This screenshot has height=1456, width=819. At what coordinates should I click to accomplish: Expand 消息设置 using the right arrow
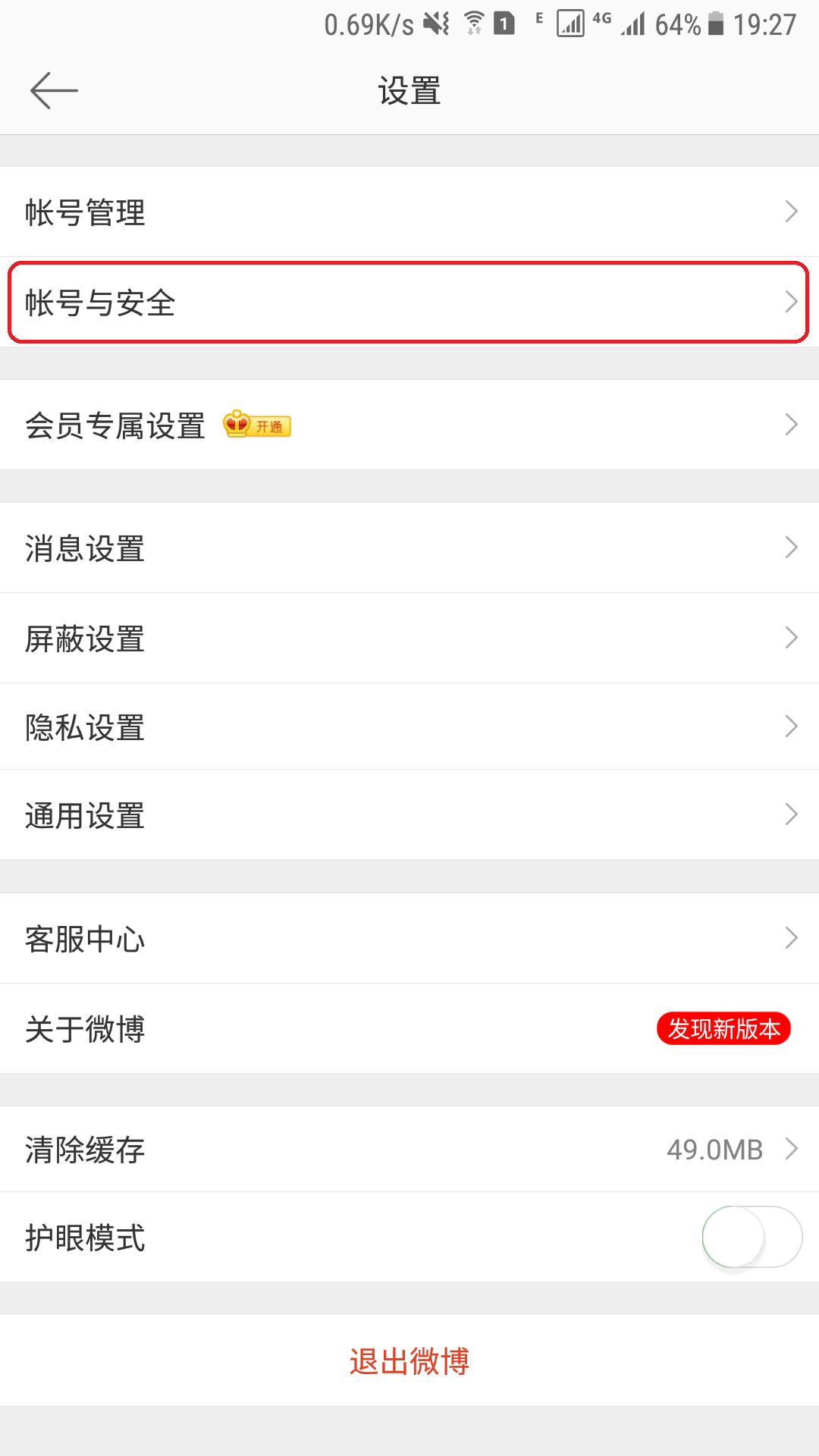(792, 548)
